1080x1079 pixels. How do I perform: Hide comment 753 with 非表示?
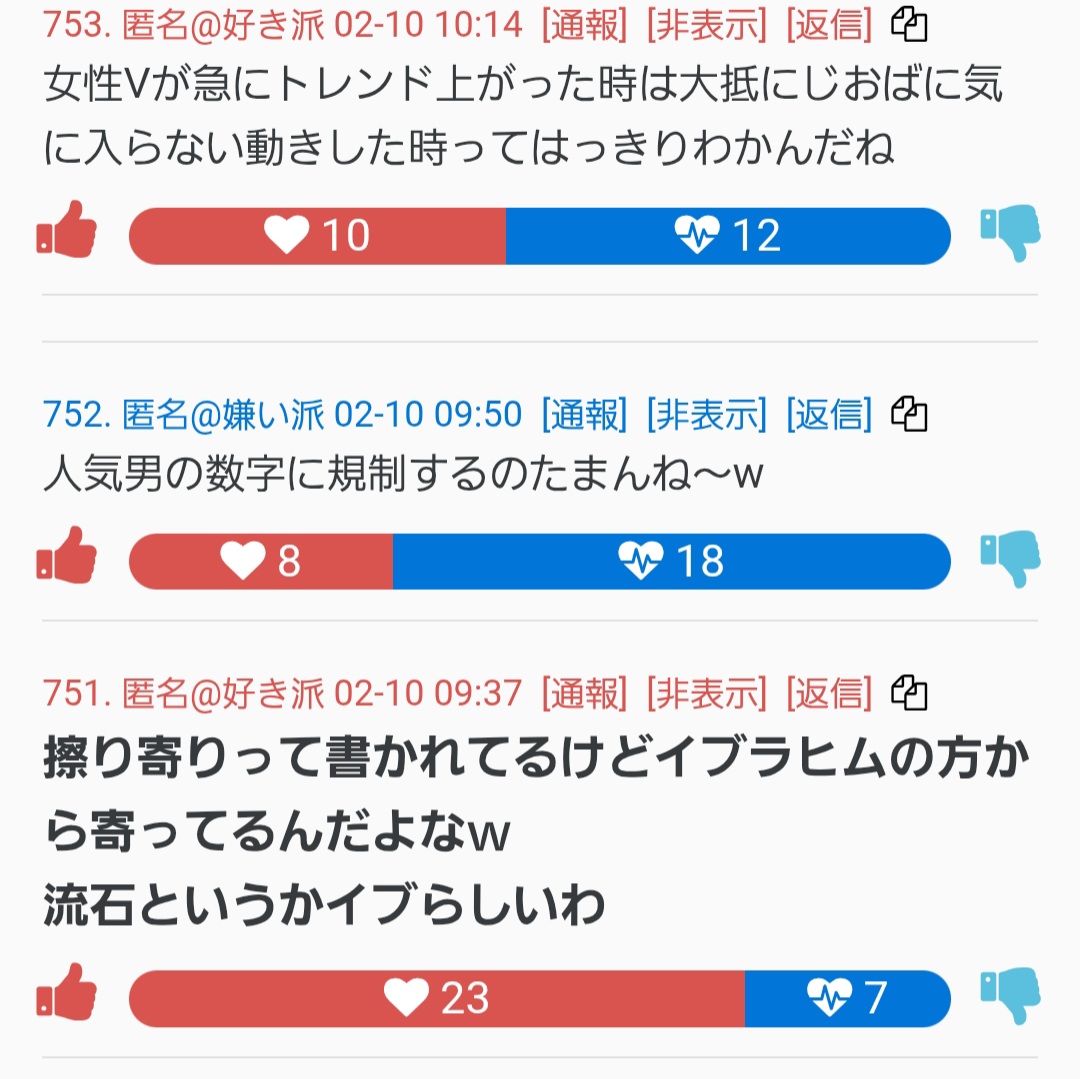click(706, 25)
